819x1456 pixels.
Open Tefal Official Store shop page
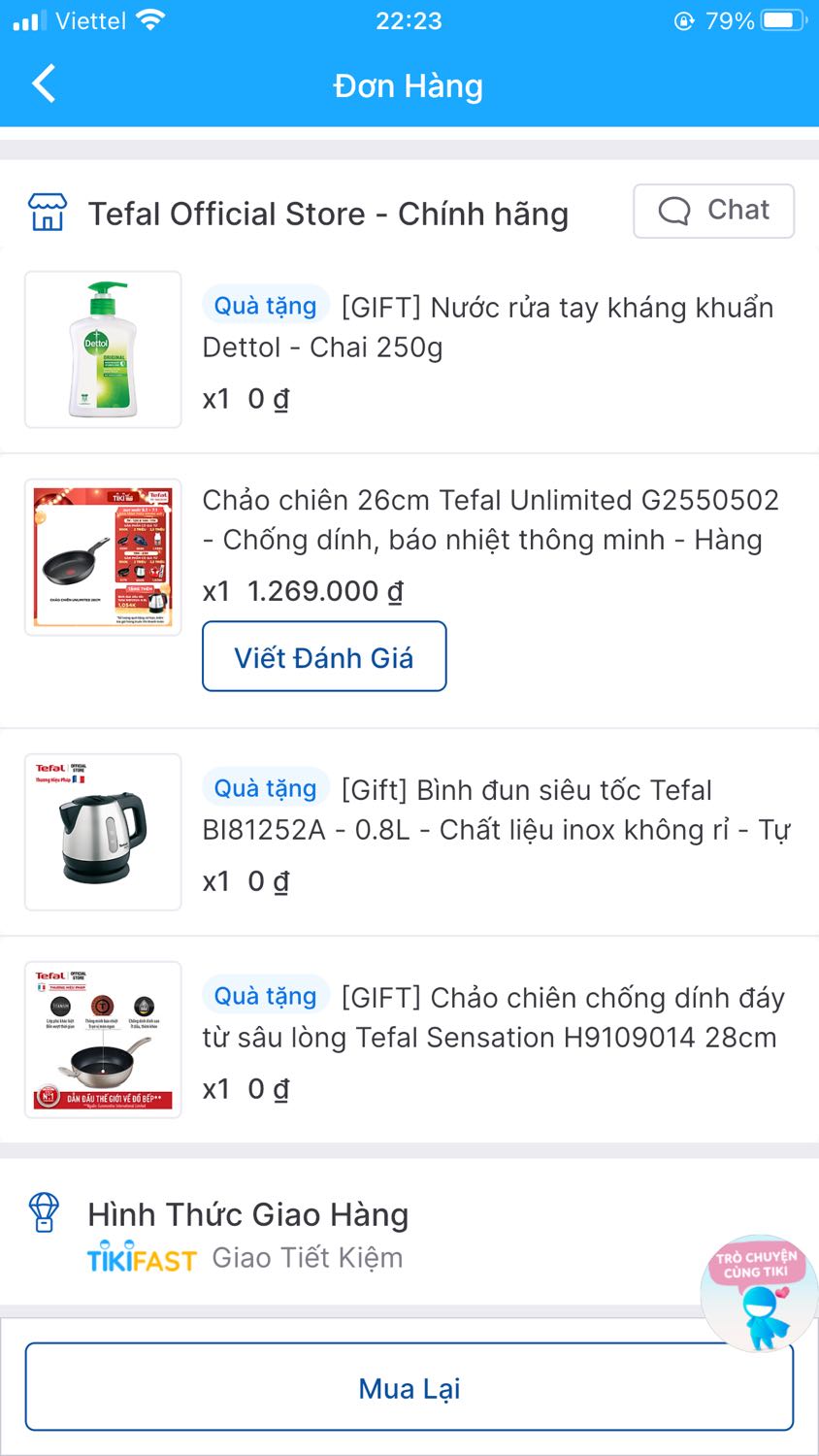click(327, 214)
